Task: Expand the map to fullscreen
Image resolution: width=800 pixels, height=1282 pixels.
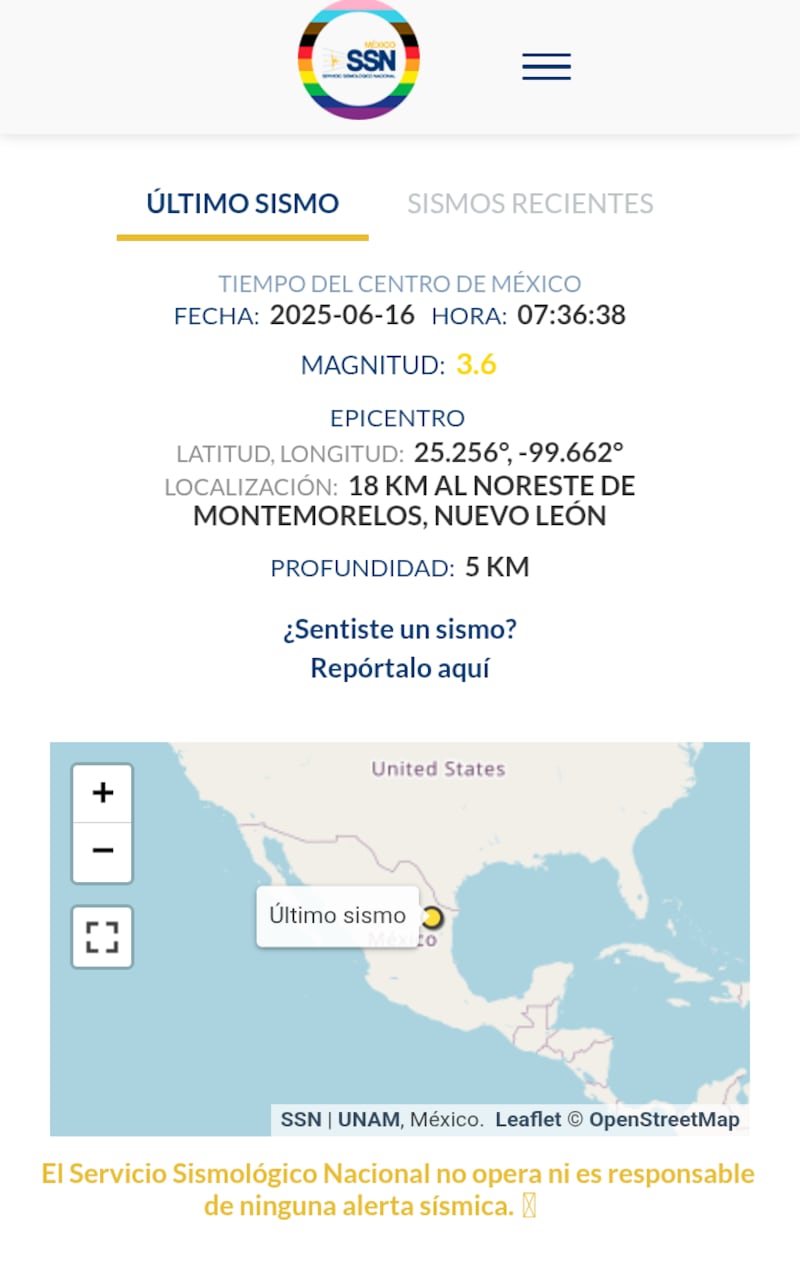Action: pos(102,937)
